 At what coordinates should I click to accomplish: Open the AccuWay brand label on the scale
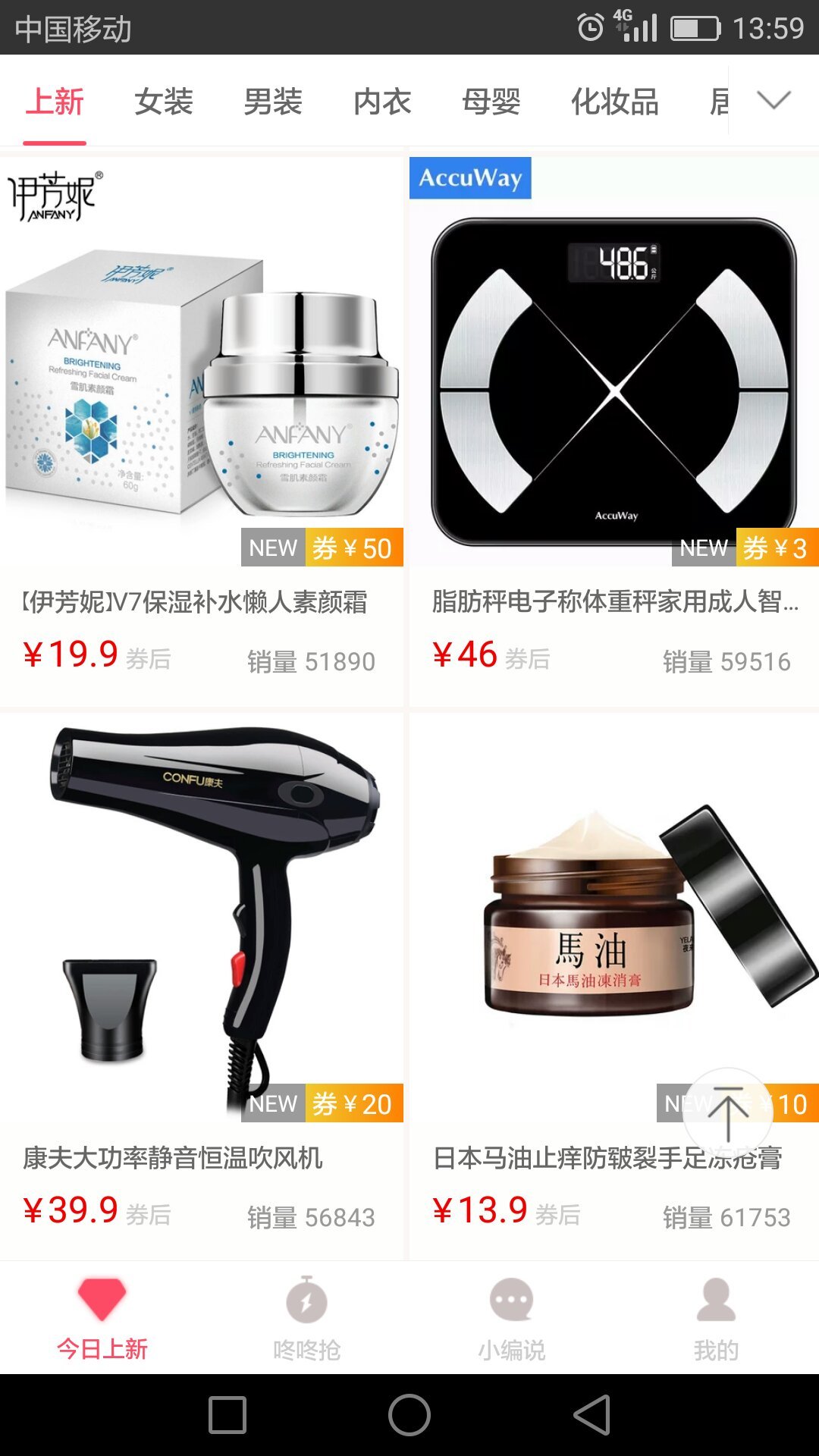(471, 177)
